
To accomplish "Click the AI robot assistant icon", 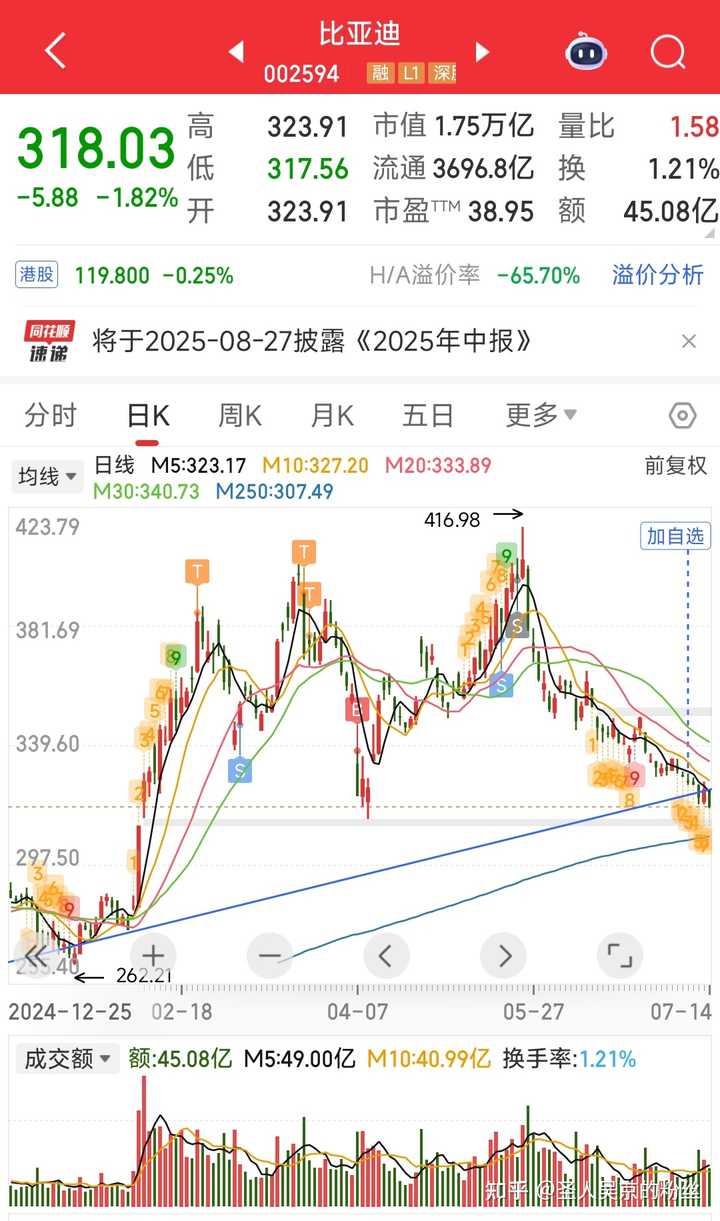I will point(585,50).
